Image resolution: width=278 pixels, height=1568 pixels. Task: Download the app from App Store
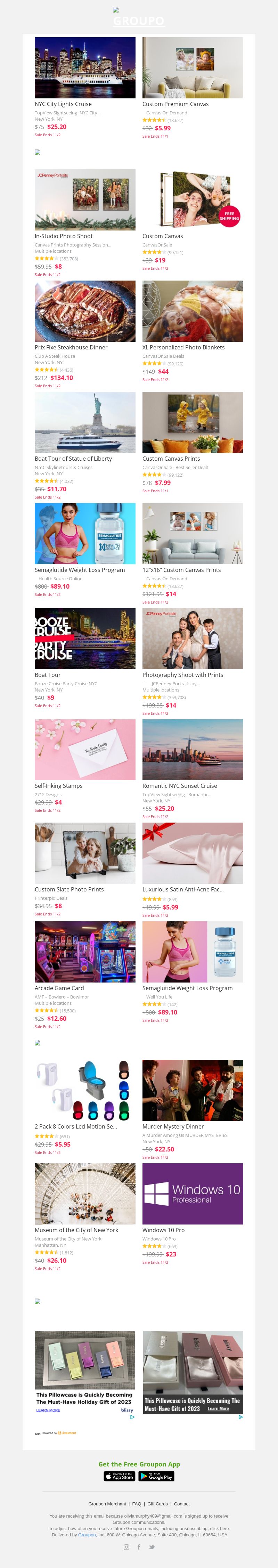(x=119, y=1476)
